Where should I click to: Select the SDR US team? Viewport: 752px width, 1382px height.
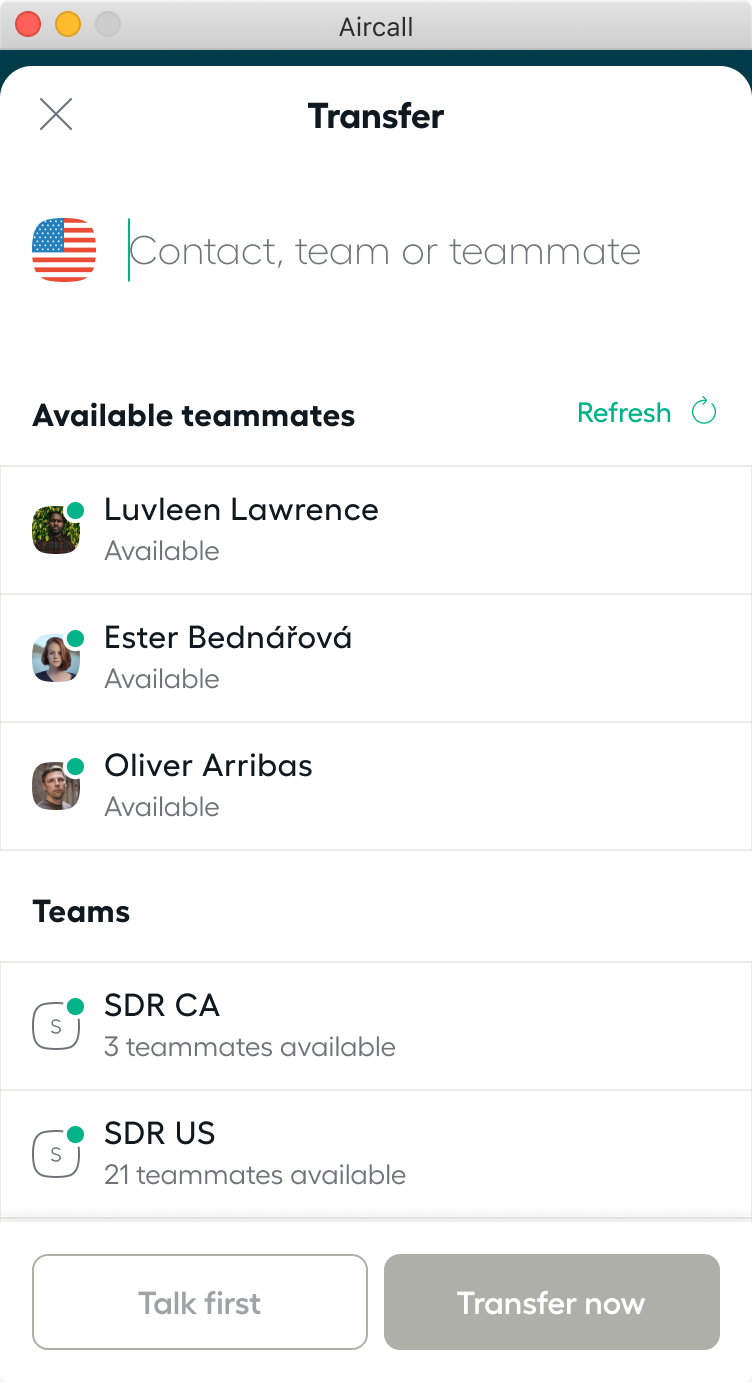(x=376, y=1154)
